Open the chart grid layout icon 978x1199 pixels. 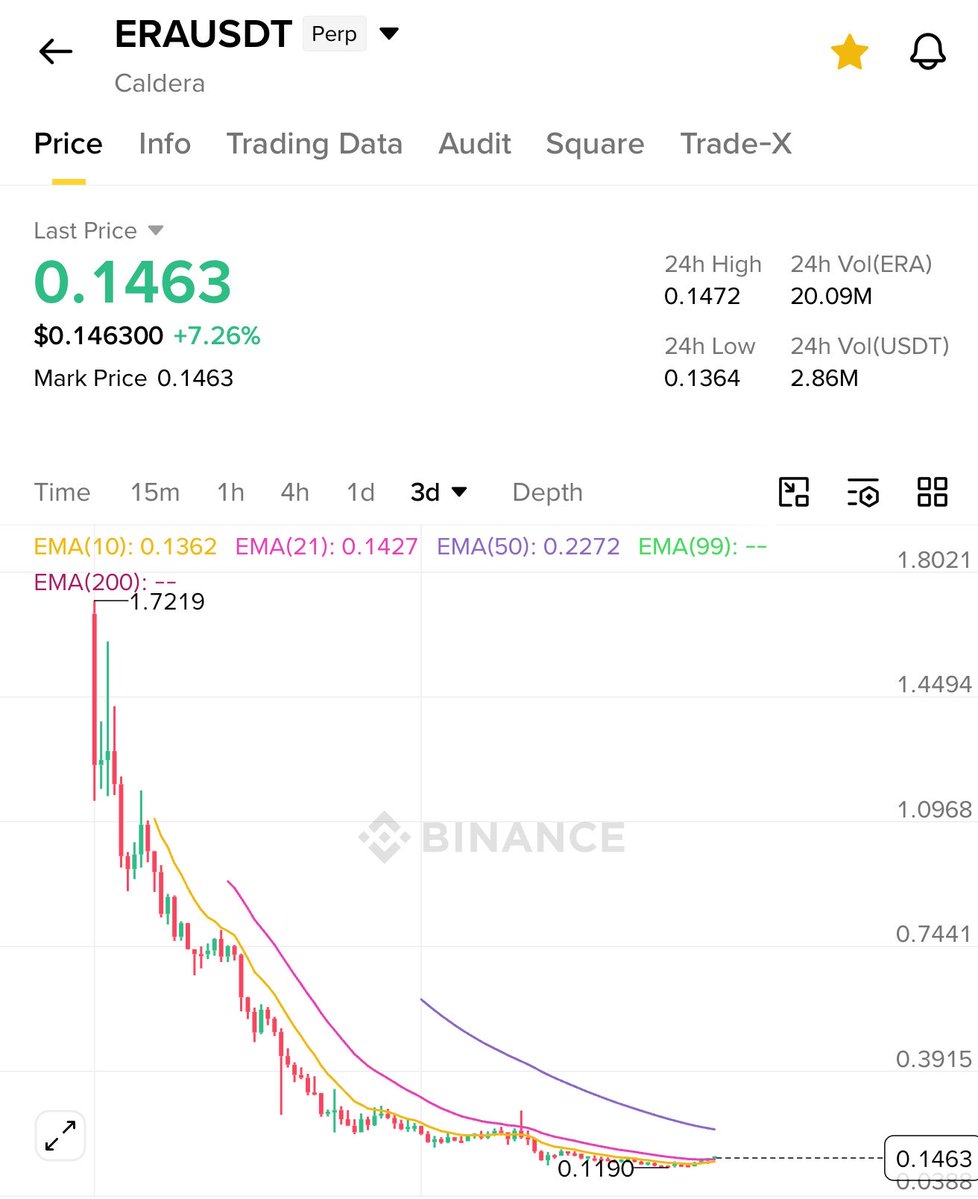click(932, 492)
